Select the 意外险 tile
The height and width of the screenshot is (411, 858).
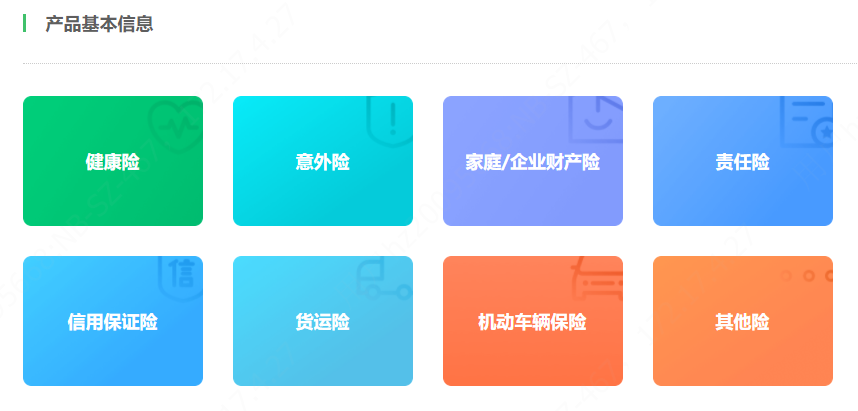coord(323,161)
